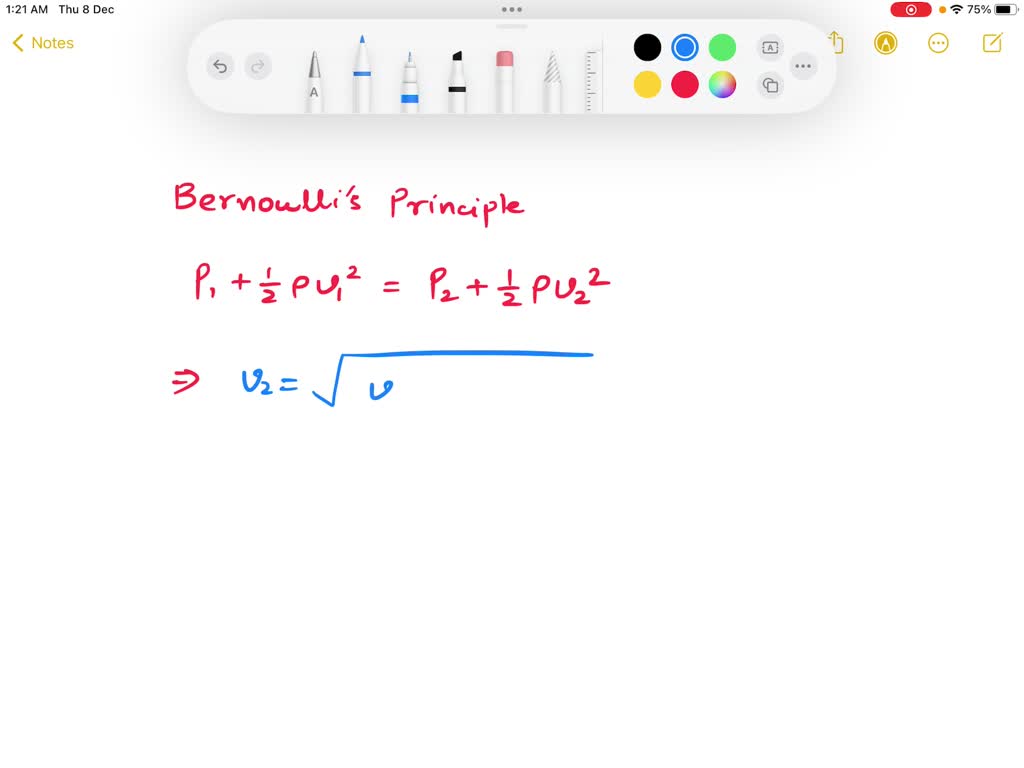The width and height of the screenshot is (1024, 768).
Task: Share this note
Action: pyautogui.click(x=837, y=43)
